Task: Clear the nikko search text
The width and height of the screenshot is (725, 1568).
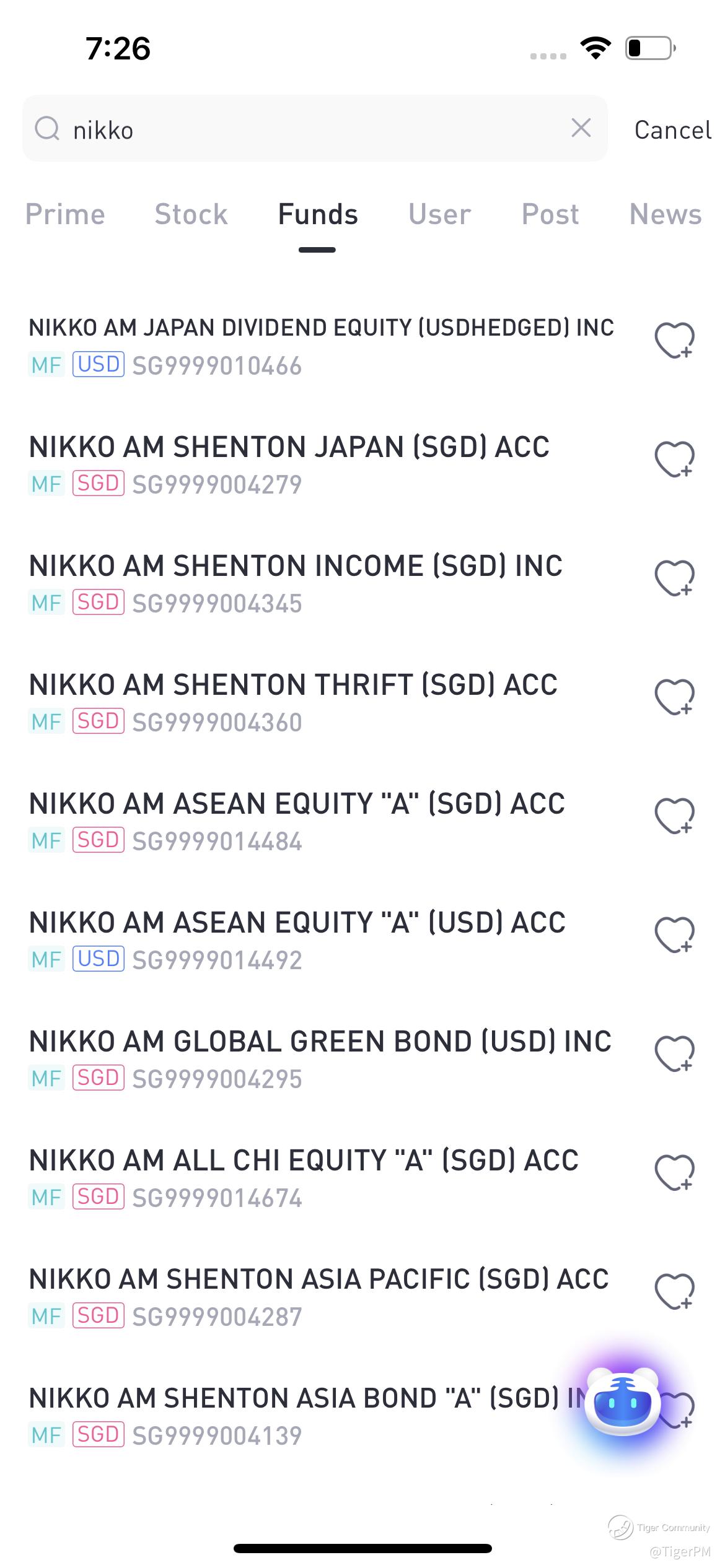Action: (581, 128)
